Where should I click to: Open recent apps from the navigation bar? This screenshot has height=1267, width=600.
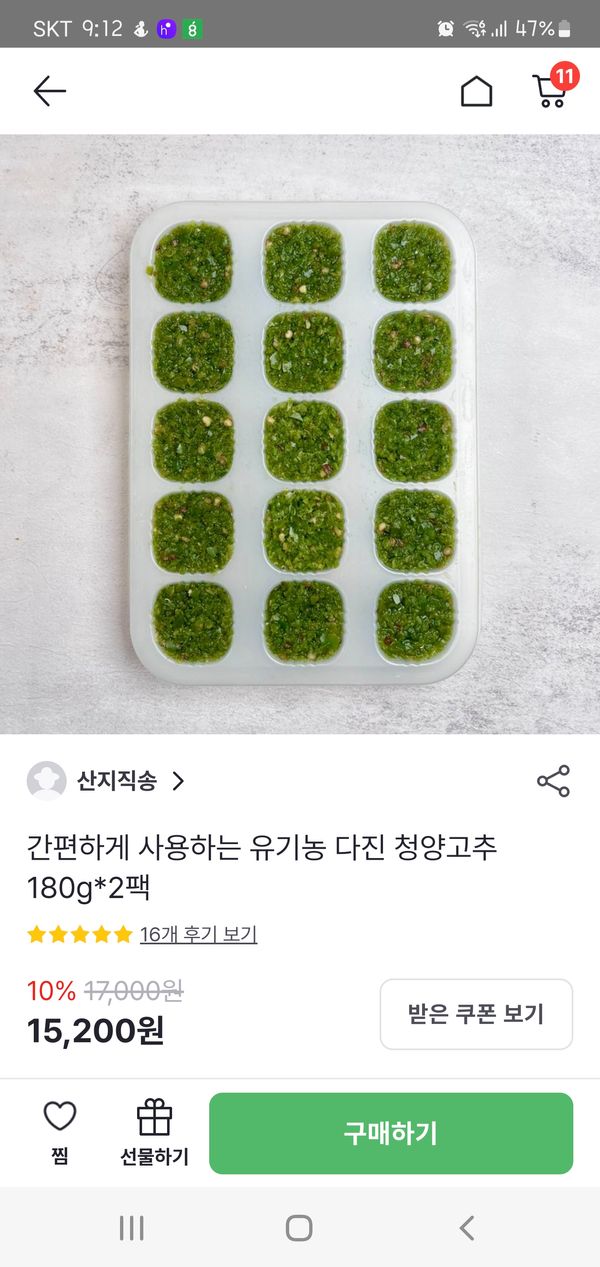(x=132, y=1228)
